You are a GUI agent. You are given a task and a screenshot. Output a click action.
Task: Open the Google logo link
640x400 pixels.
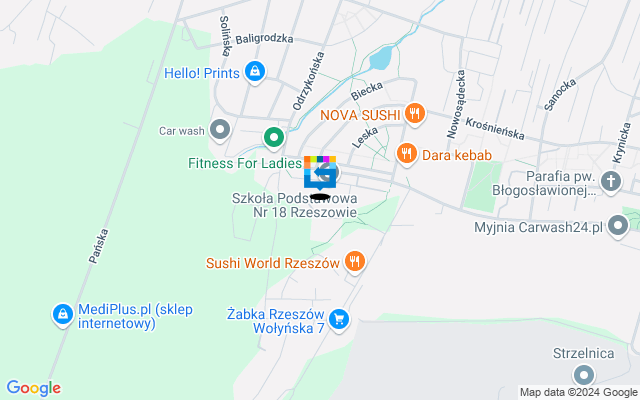pos(33,388)
